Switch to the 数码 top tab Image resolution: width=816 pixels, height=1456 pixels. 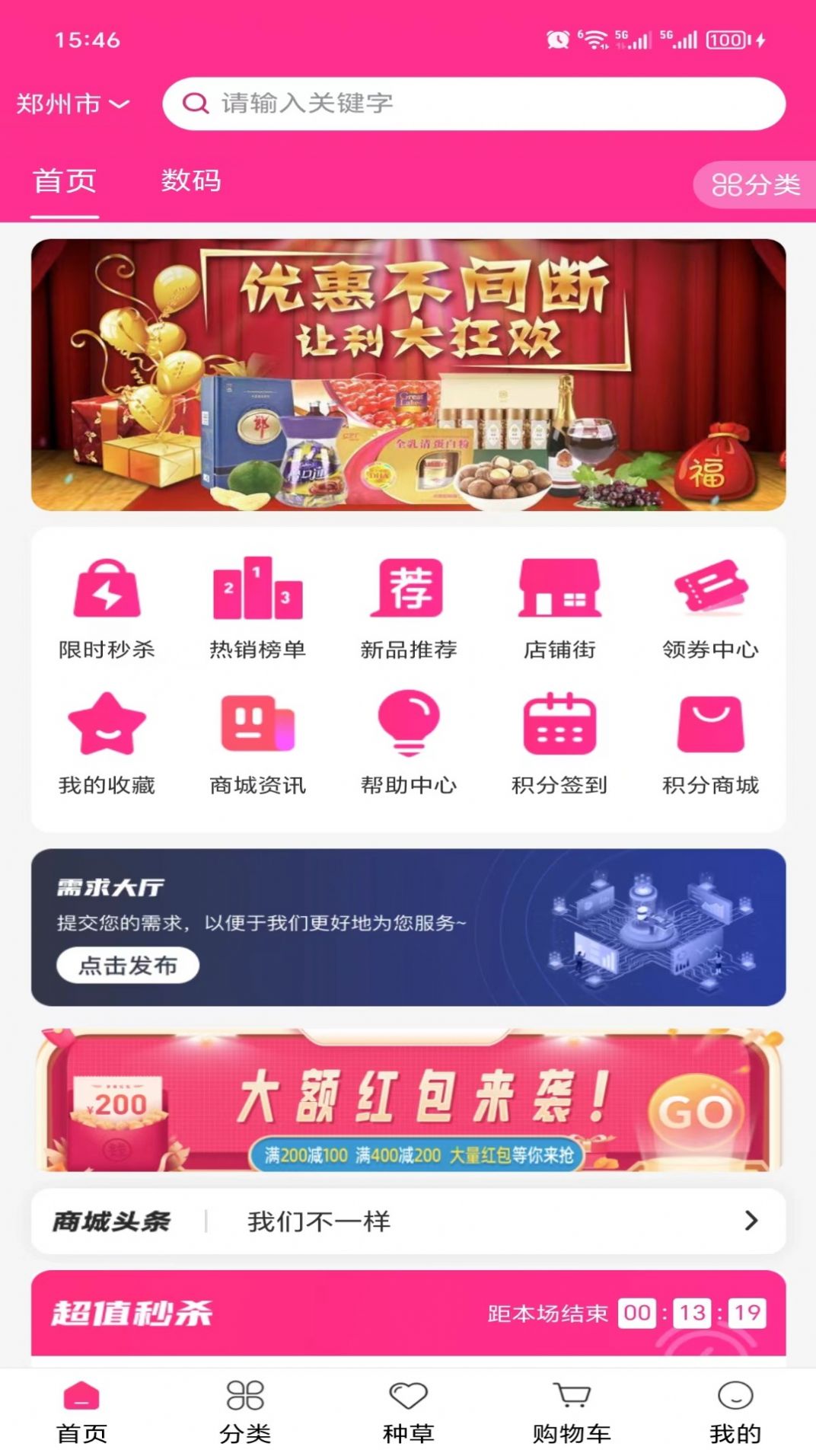click(x=190, y=181)
